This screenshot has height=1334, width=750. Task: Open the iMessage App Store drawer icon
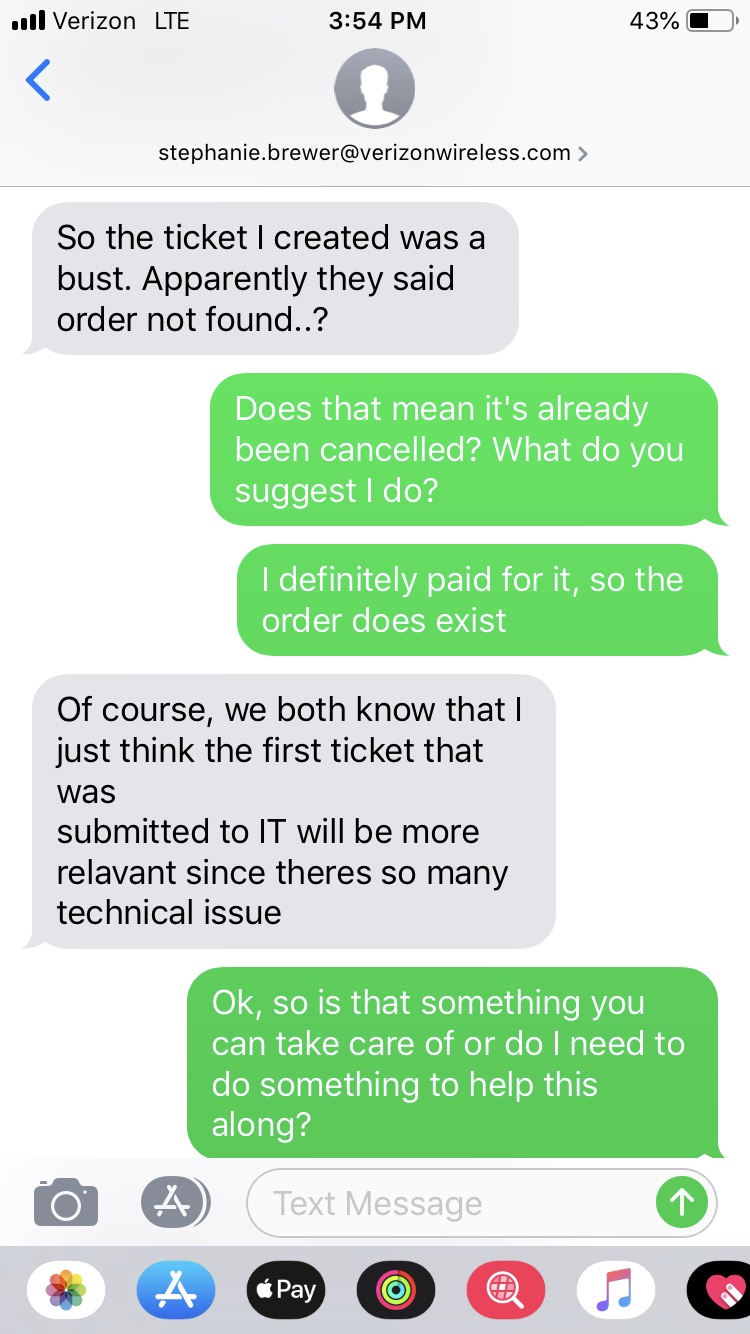point(175,1203)
